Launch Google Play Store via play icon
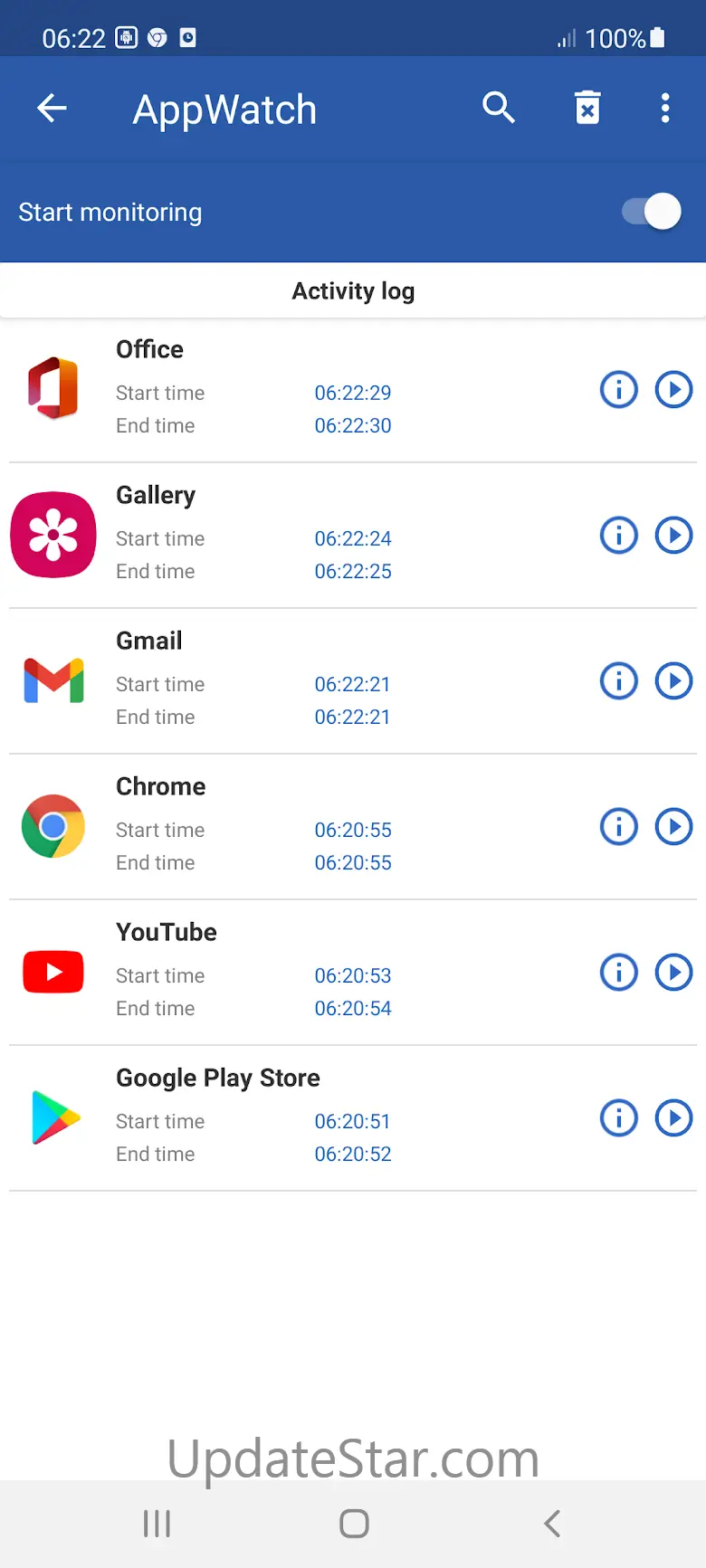 [x=673, y=1118]
